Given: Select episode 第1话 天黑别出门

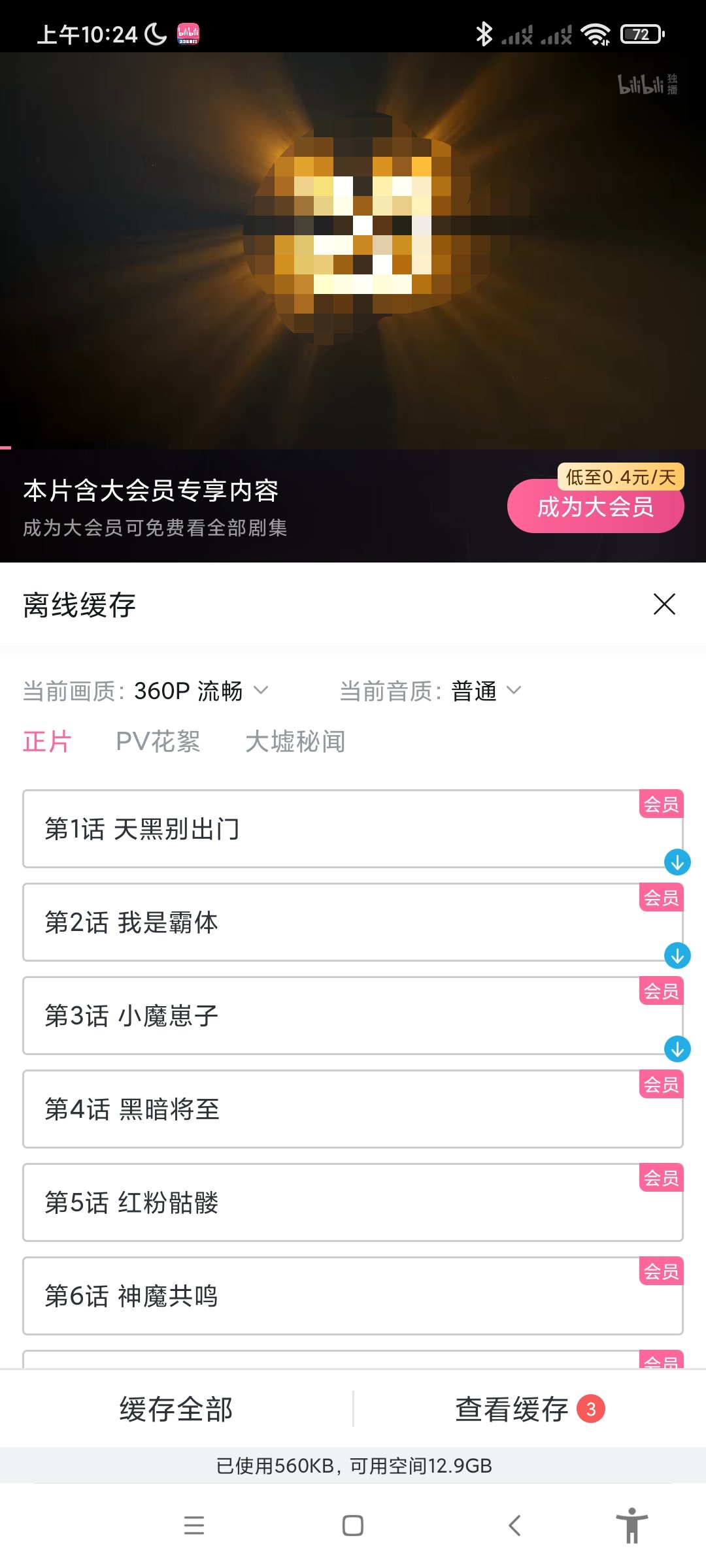Looking at the screenshot, I should click(353, 828).
